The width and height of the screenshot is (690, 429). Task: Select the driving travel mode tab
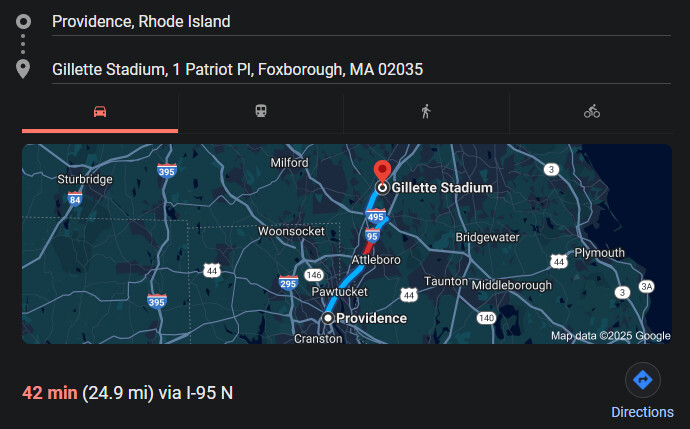click(100, 111)
